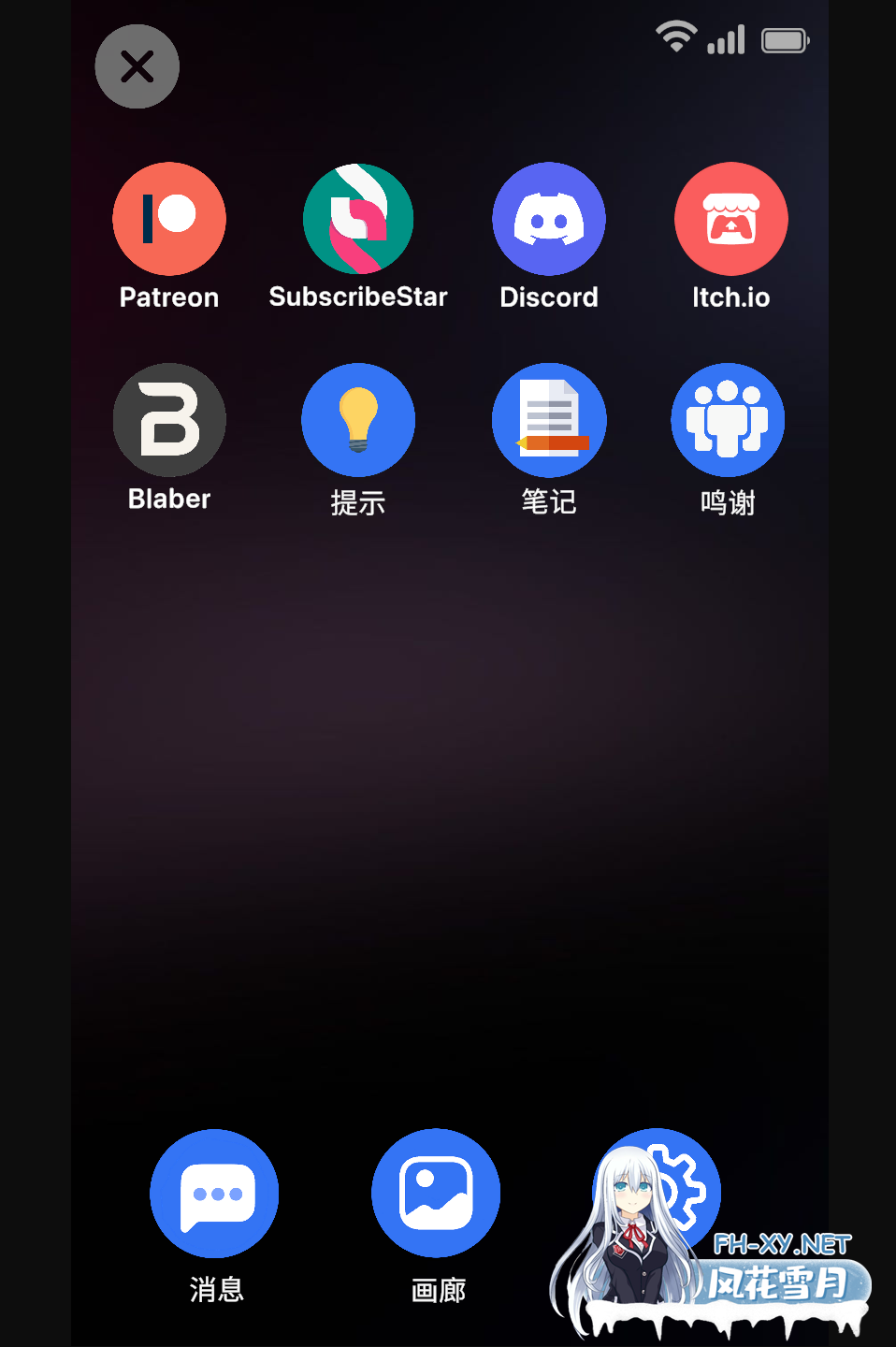Select the Discord text label
This screenshot has height=1347, width=896.
tap(549, 297)
